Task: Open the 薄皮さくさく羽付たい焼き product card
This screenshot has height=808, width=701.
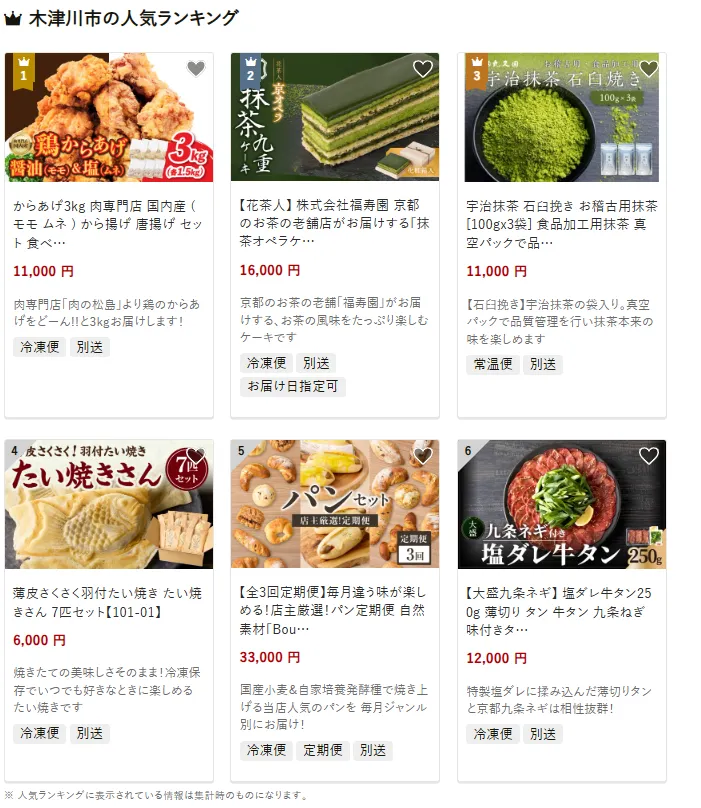Action: (x=108, y=602)
